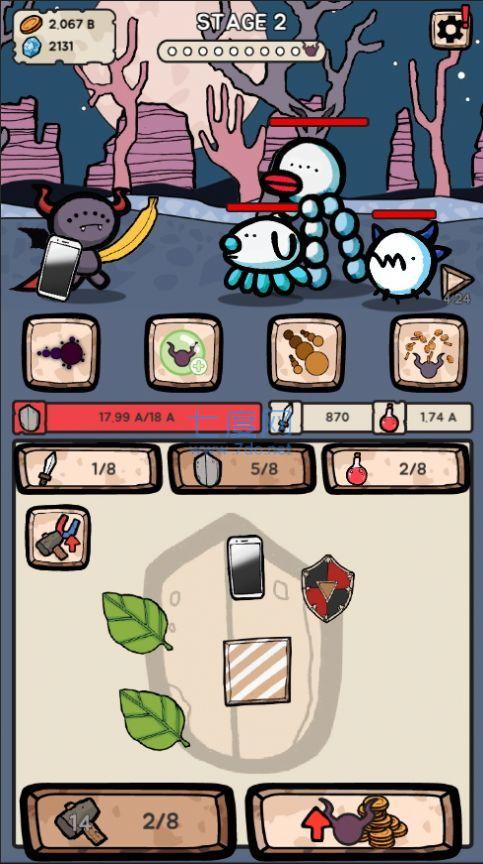Select the upper green leaf item

[x=136, y=623]
